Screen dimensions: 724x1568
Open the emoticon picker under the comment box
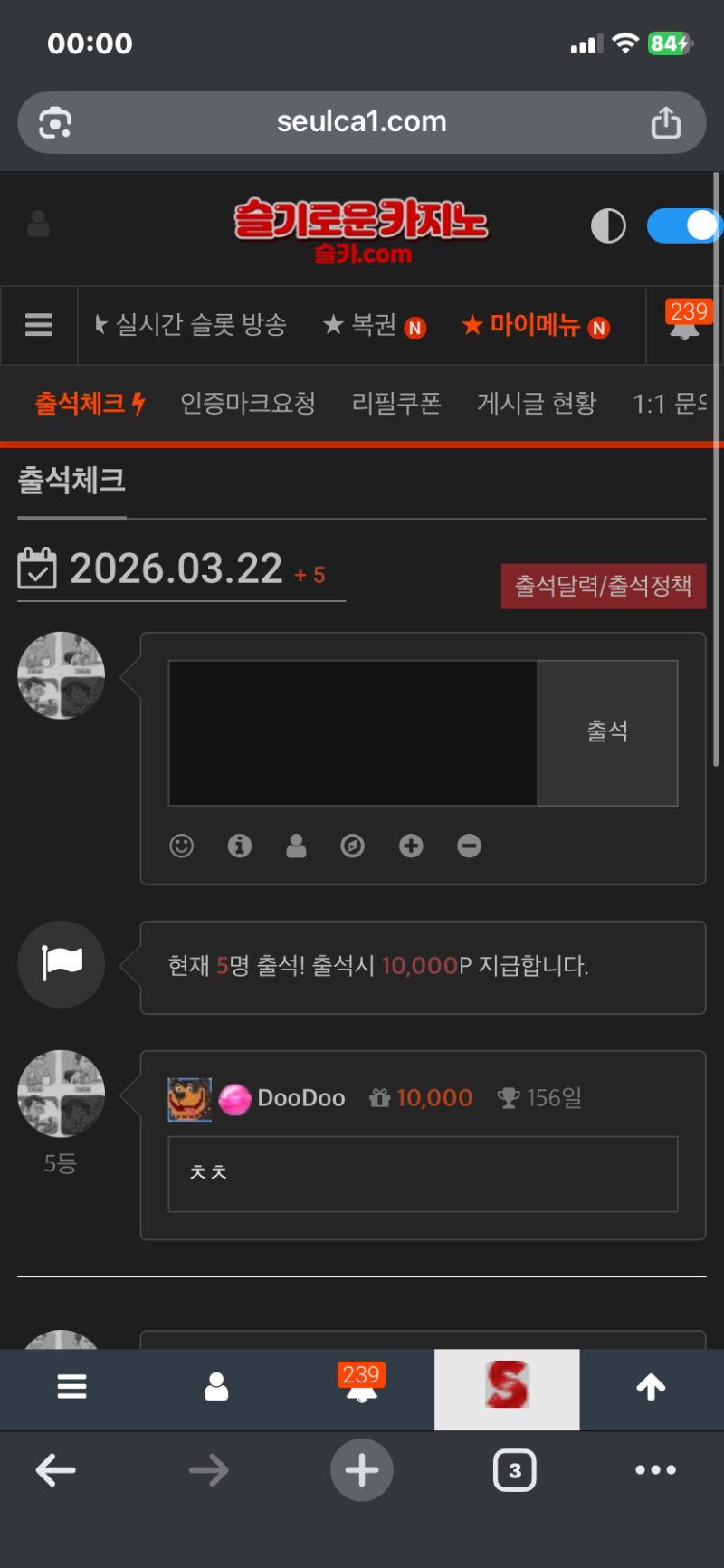pos(182,846)
